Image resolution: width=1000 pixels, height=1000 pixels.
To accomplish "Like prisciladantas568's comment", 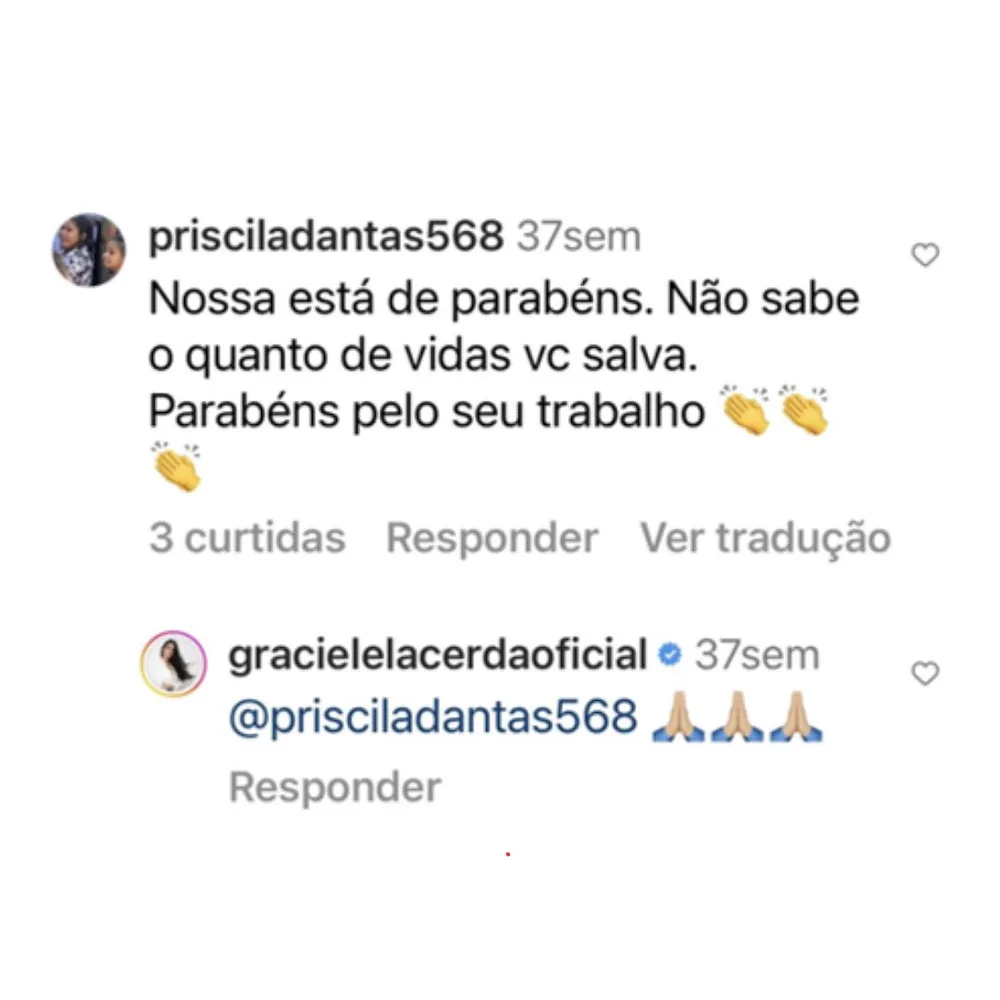I will 926,256.
